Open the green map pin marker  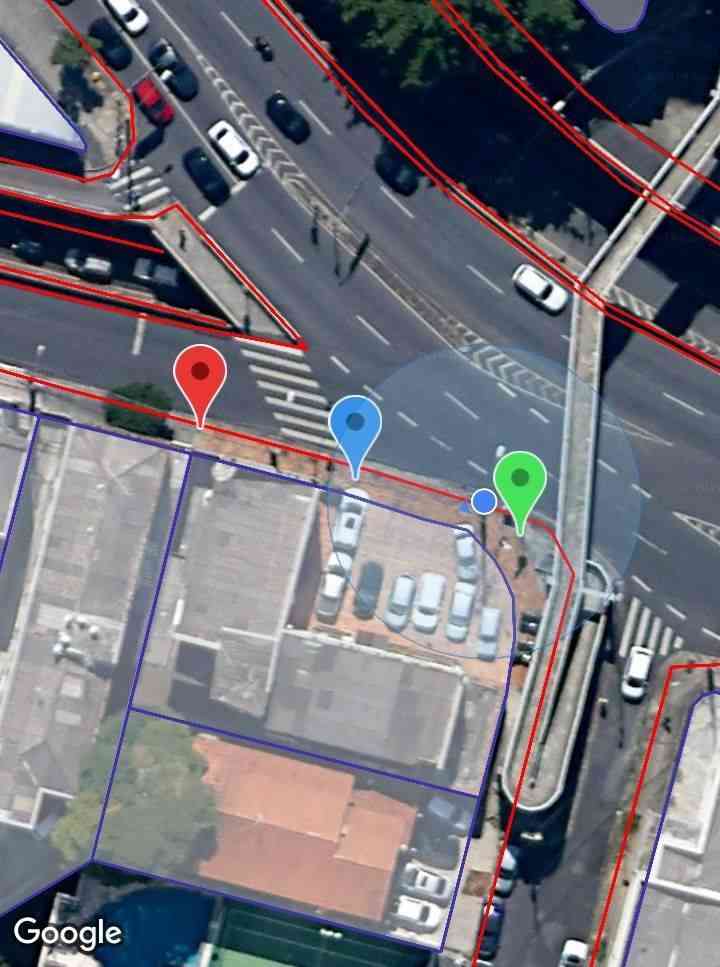[x=520, y=481]
